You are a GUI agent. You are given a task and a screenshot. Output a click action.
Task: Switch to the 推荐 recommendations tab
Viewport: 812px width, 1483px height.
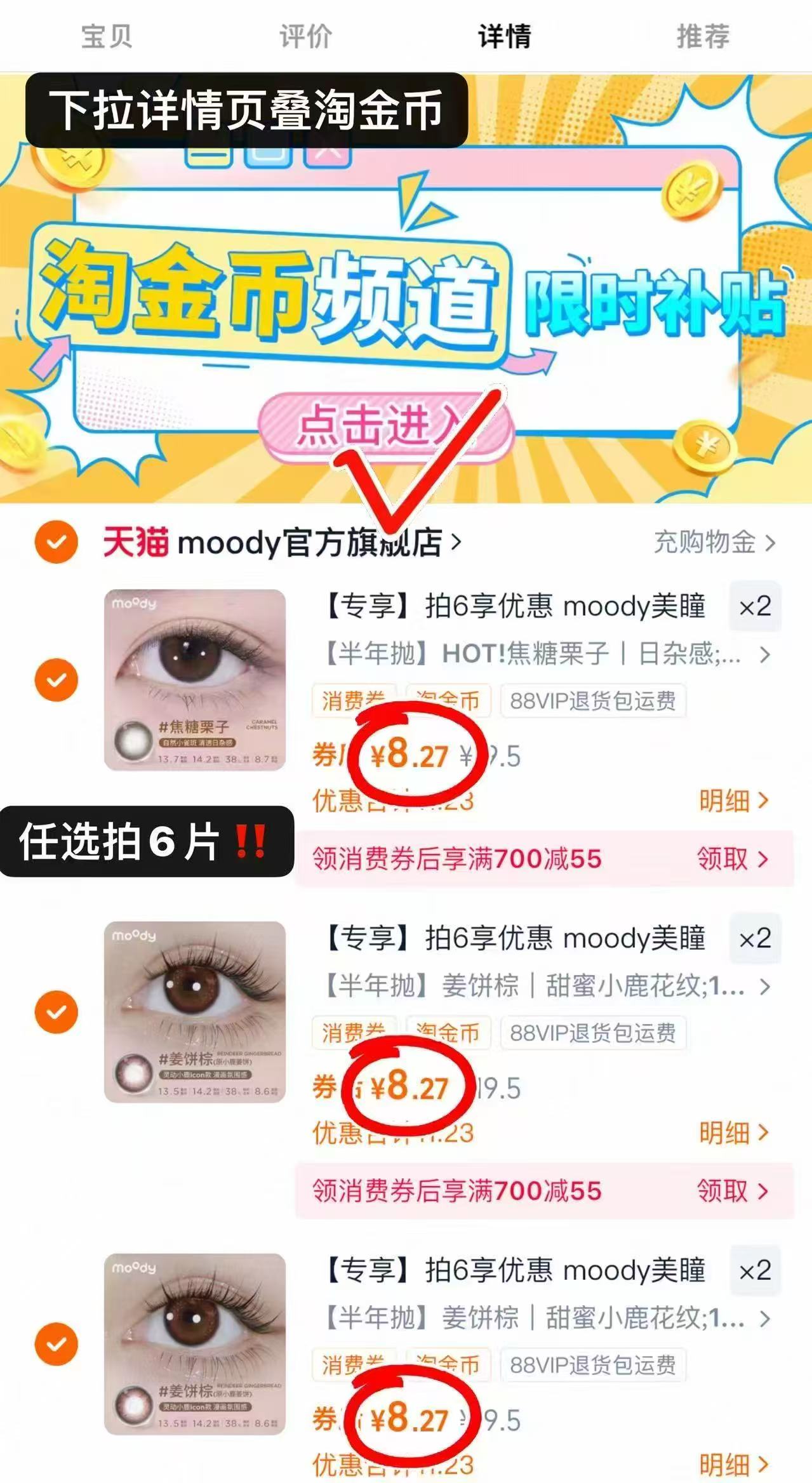point(702,36)
